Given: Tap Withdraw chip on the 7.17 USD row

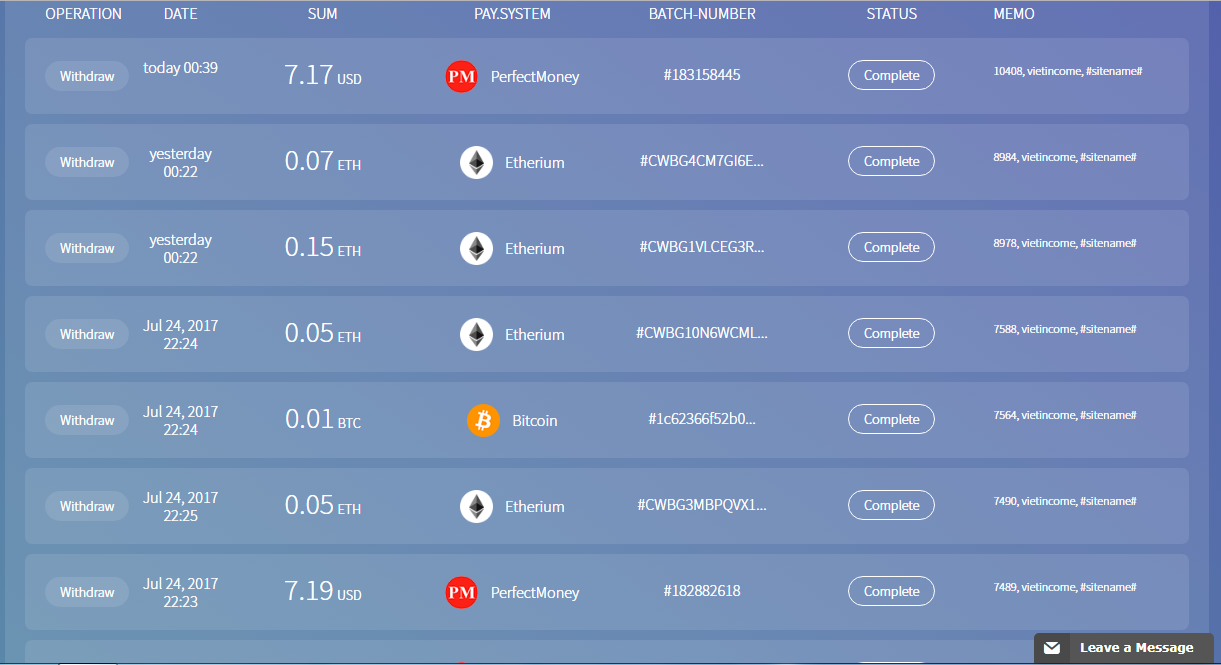Looking at the screenshot, I should point(87,76).
